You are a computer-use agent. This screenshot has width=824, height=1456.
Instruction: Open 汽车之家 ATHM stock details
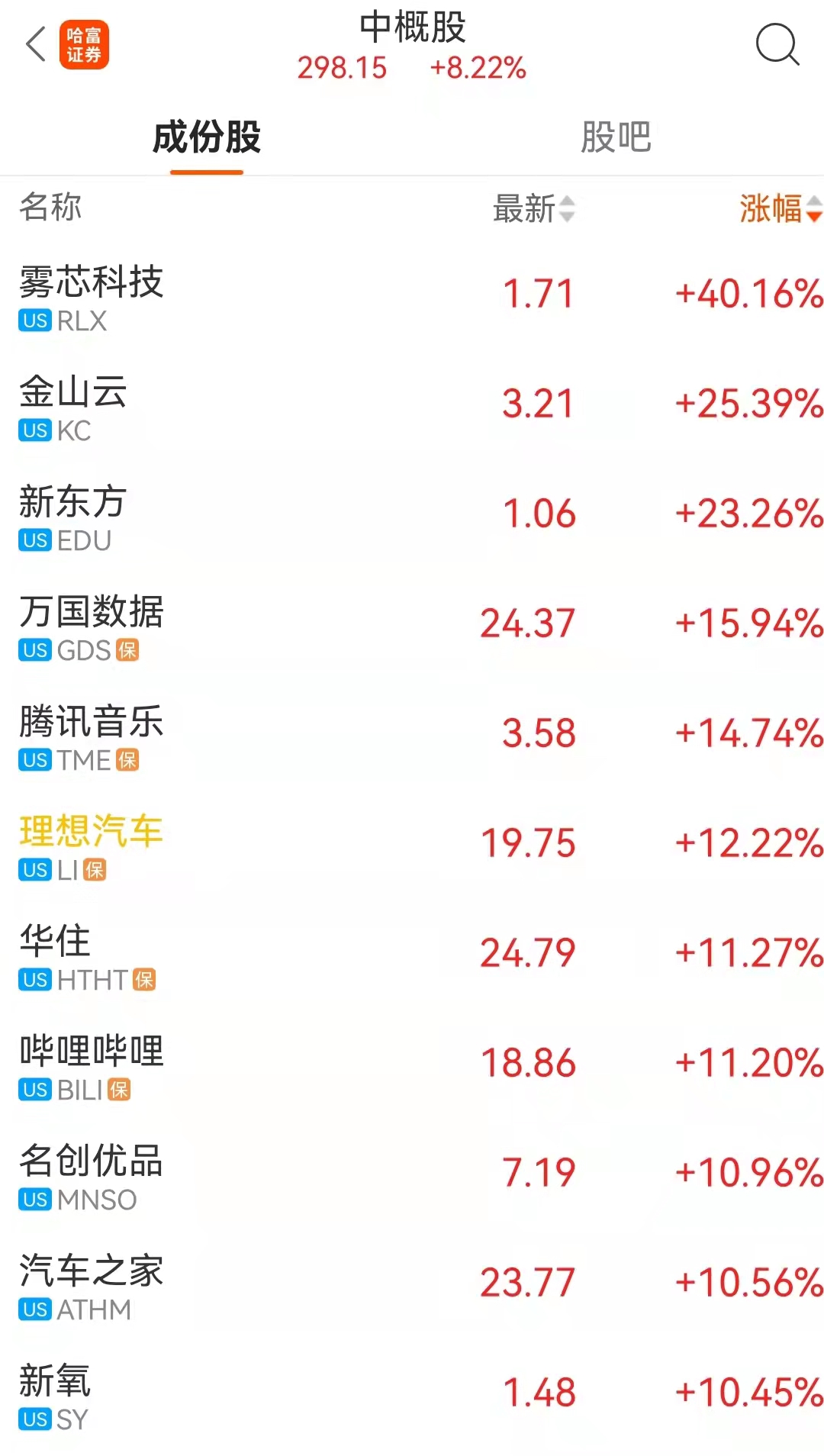click(412, 1285)
